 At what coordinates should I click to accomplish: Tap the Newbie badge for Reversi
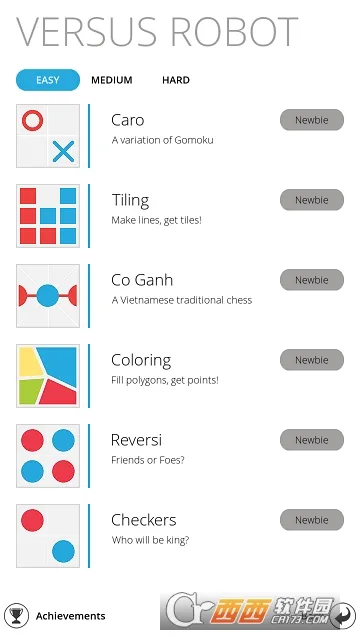point(312,440)
